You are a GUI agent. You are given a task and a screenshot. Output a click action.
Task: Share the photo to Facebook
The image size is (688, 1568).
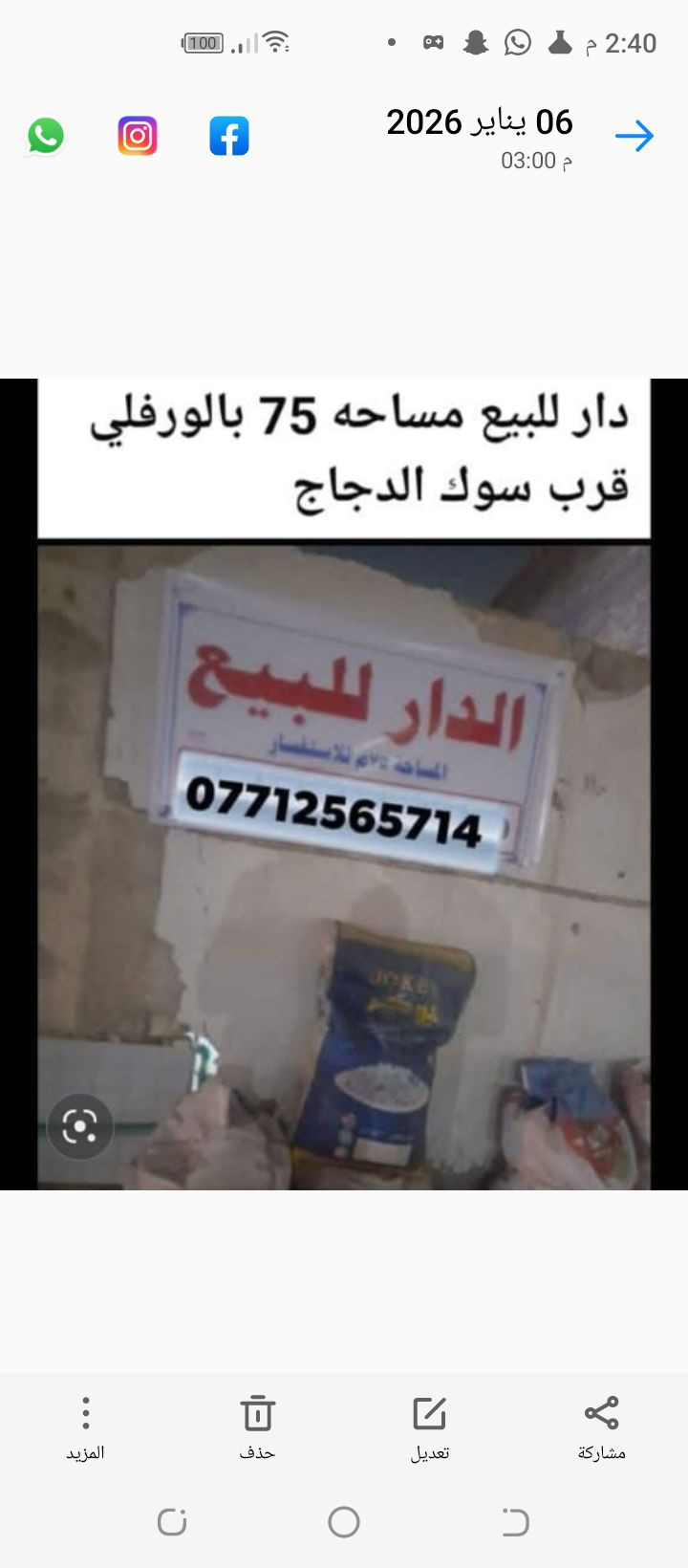point(229,137)
